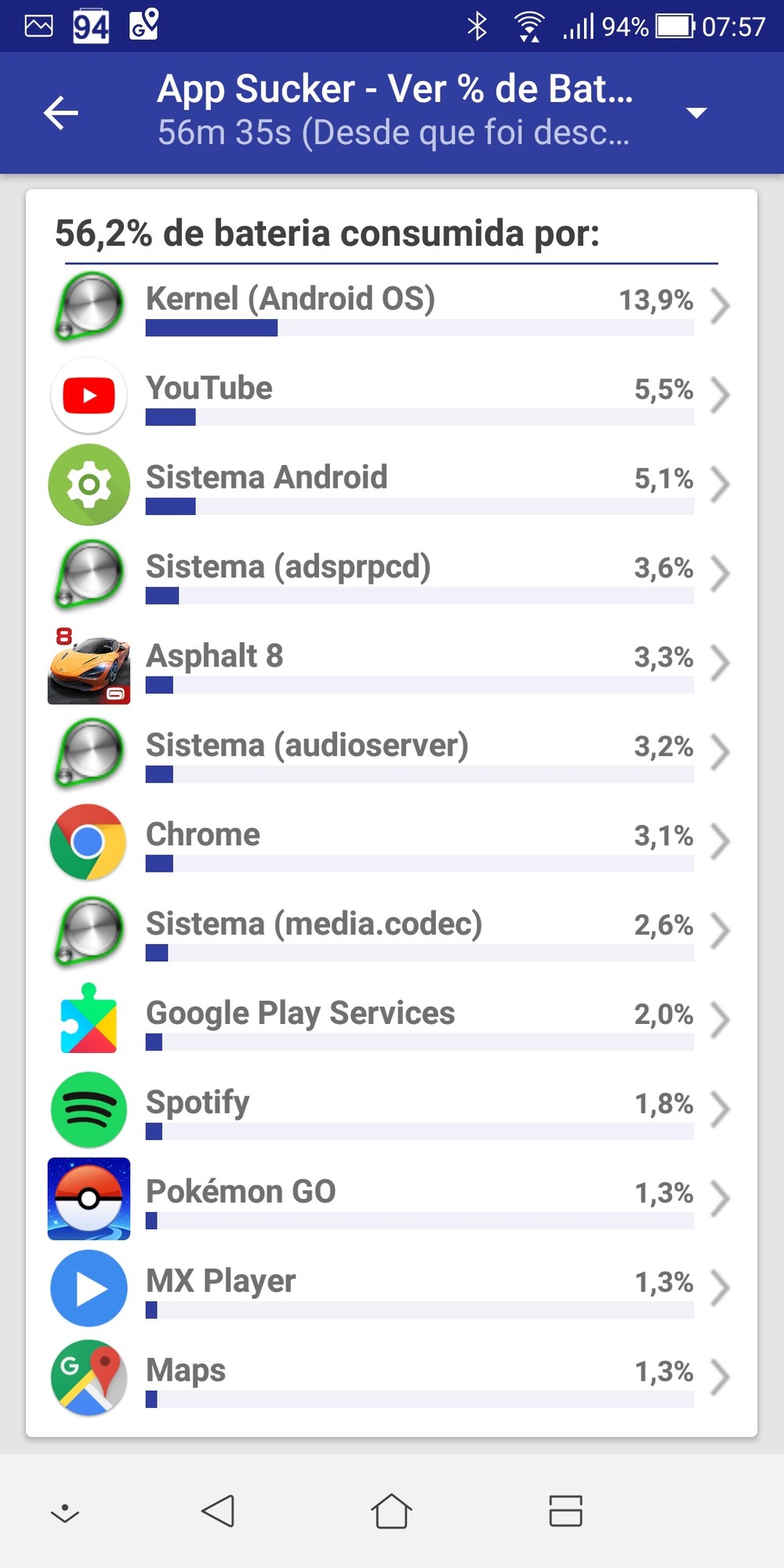
Task: Open Sistema (audioserver) details
Action: (x=392, y=753)
